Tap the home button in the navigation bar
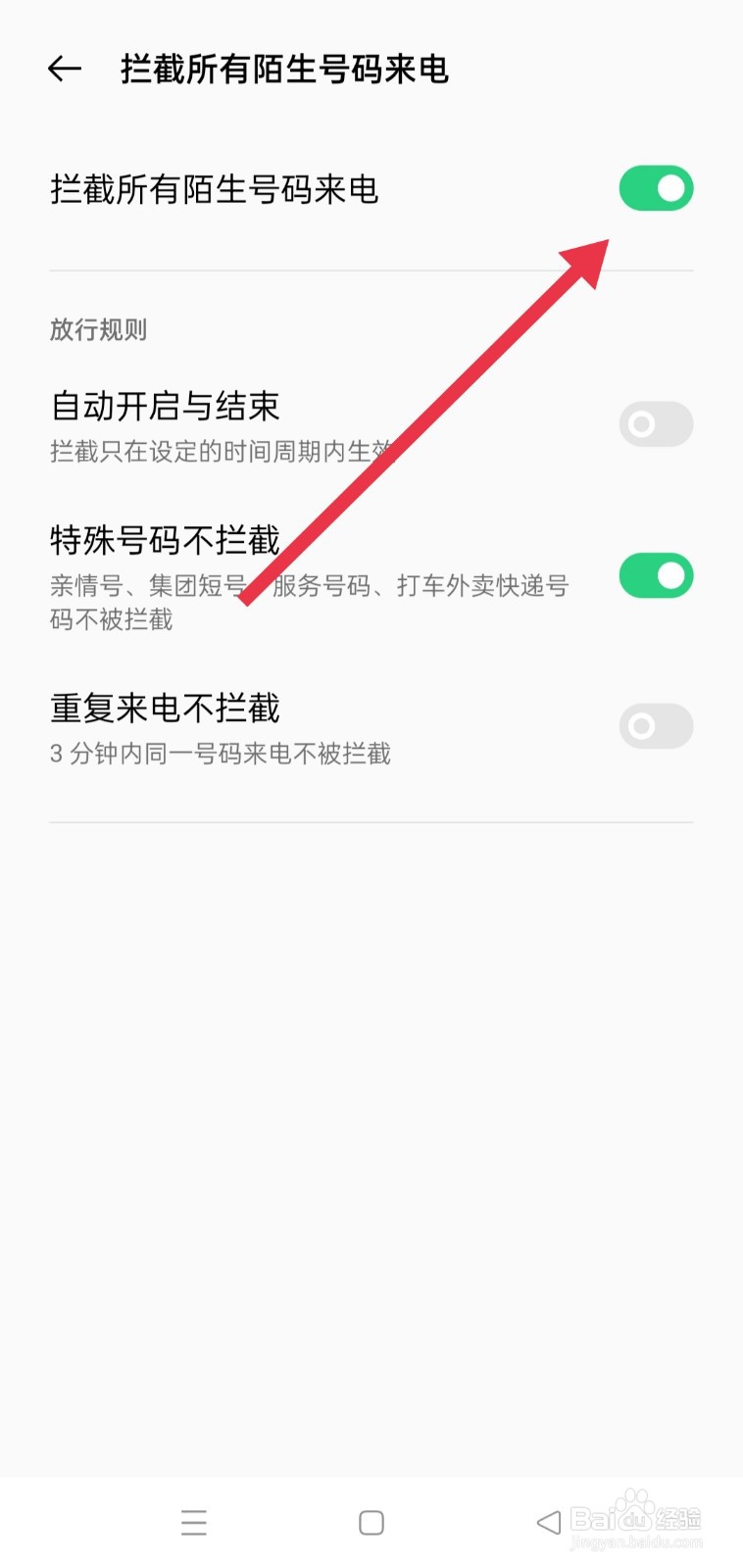 (371, 1522)
